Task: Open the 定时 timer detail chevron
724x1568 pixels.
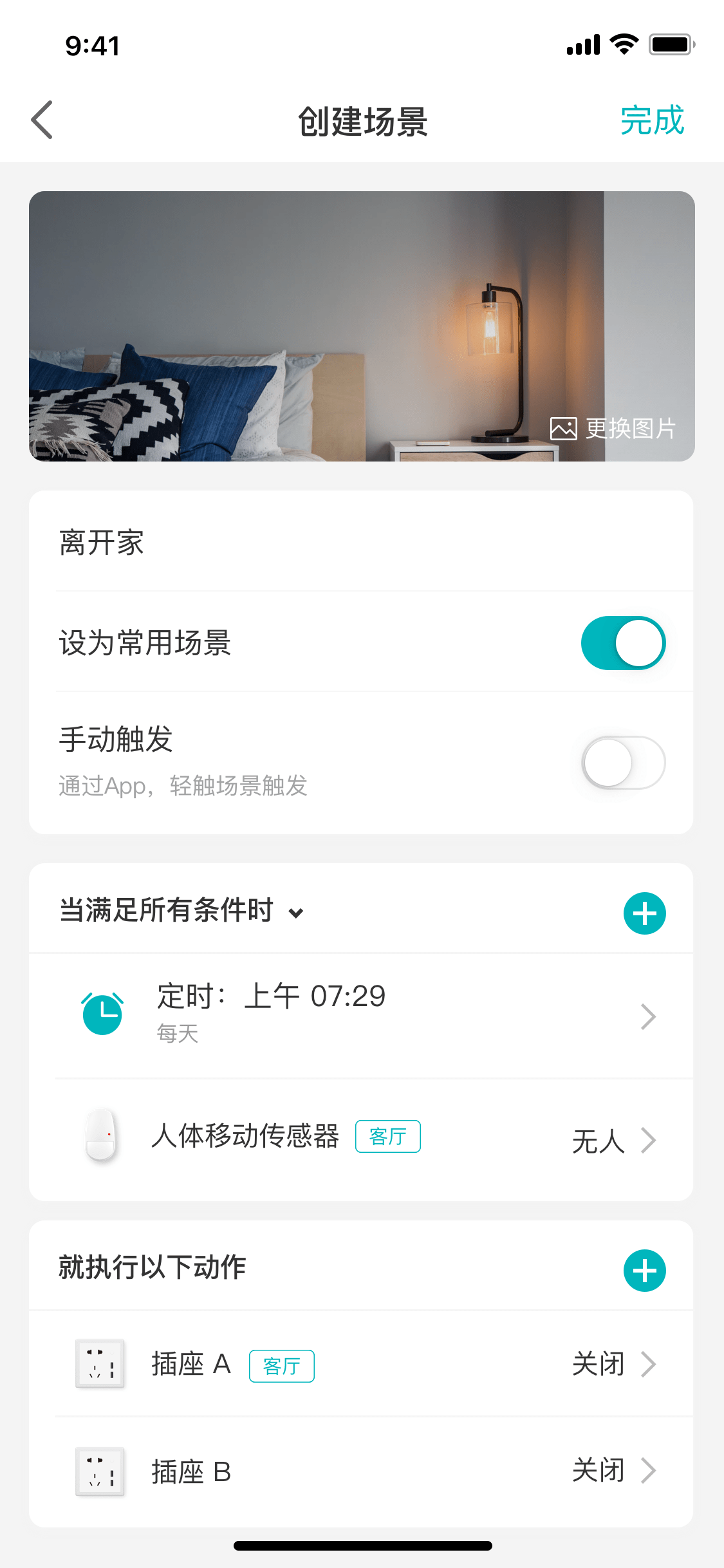Action: click(x=647, y=1016)
